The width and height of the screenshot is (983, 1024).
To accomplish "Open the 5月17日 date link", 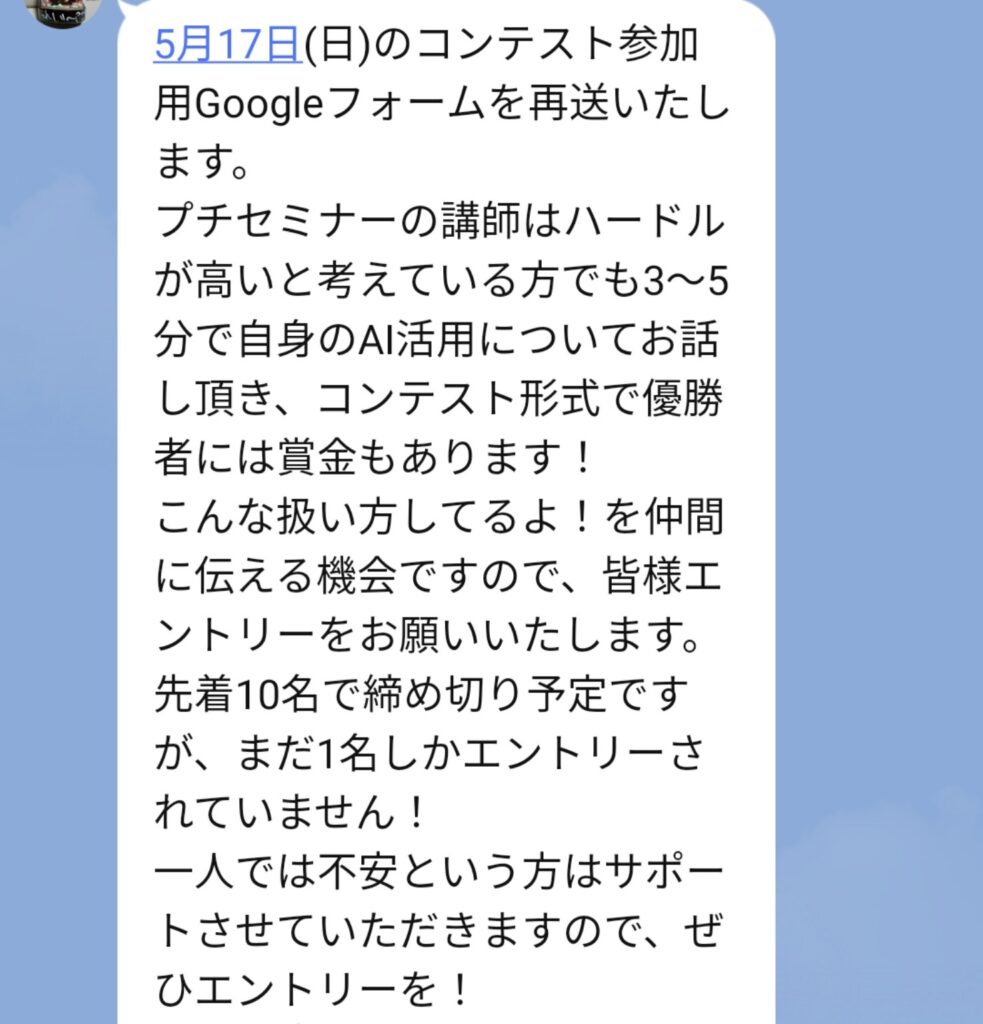I will pyautogui.click(x=228, y=44).
